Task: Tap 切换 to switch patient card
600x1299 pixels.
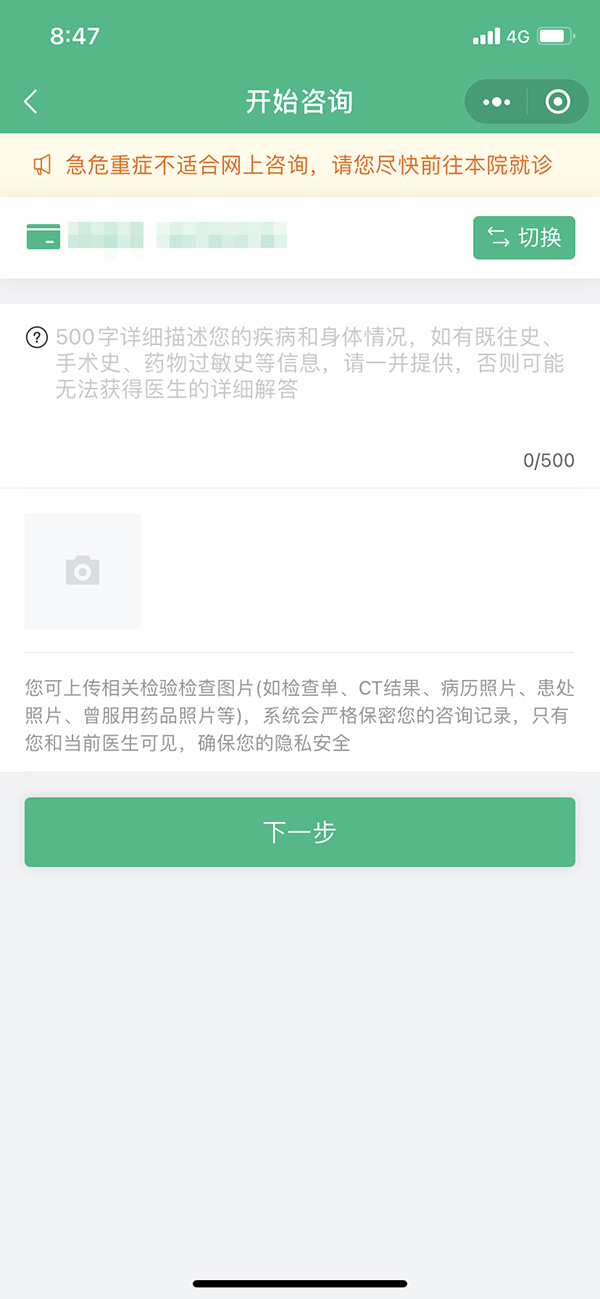Action: point(524,238)
